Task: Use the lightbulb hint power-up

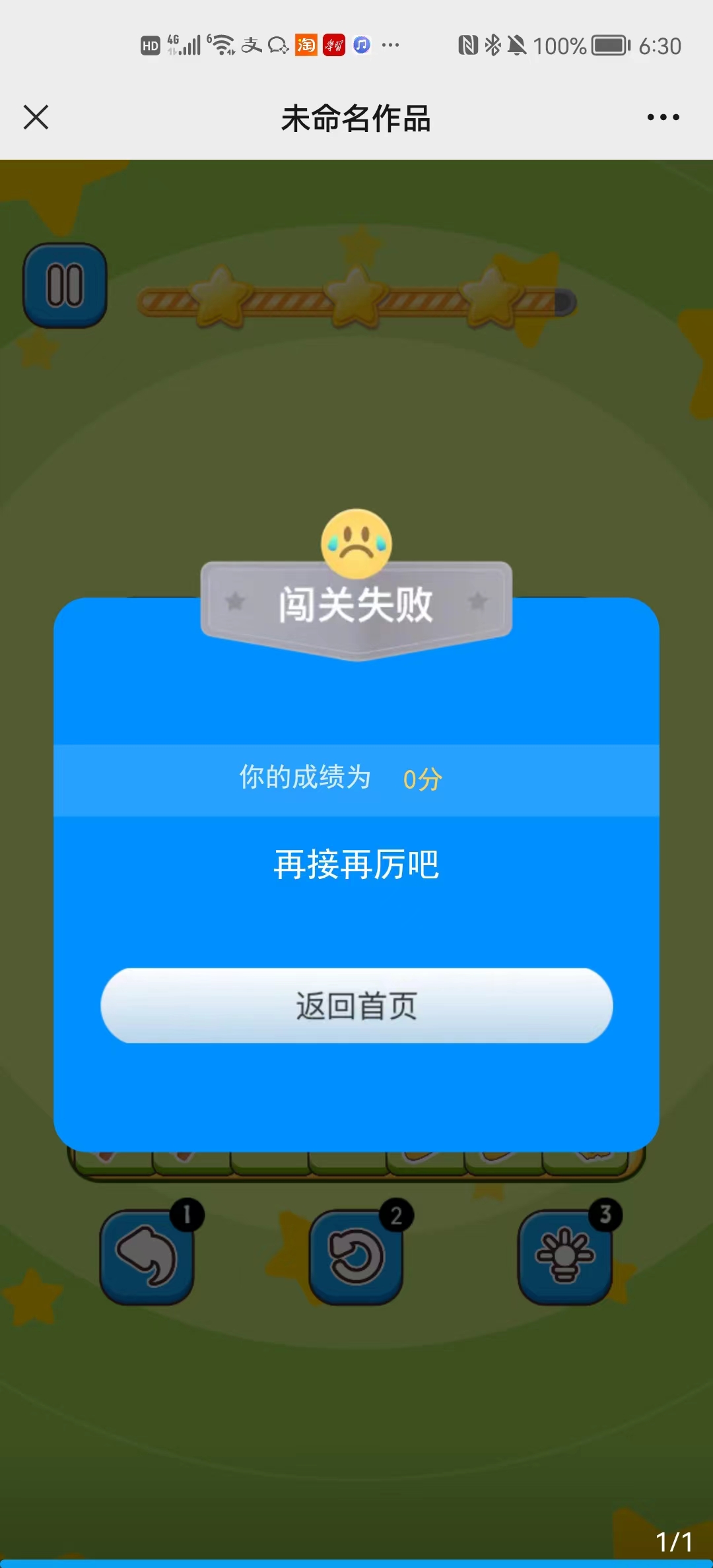Action: click(x=565, y=1257)
